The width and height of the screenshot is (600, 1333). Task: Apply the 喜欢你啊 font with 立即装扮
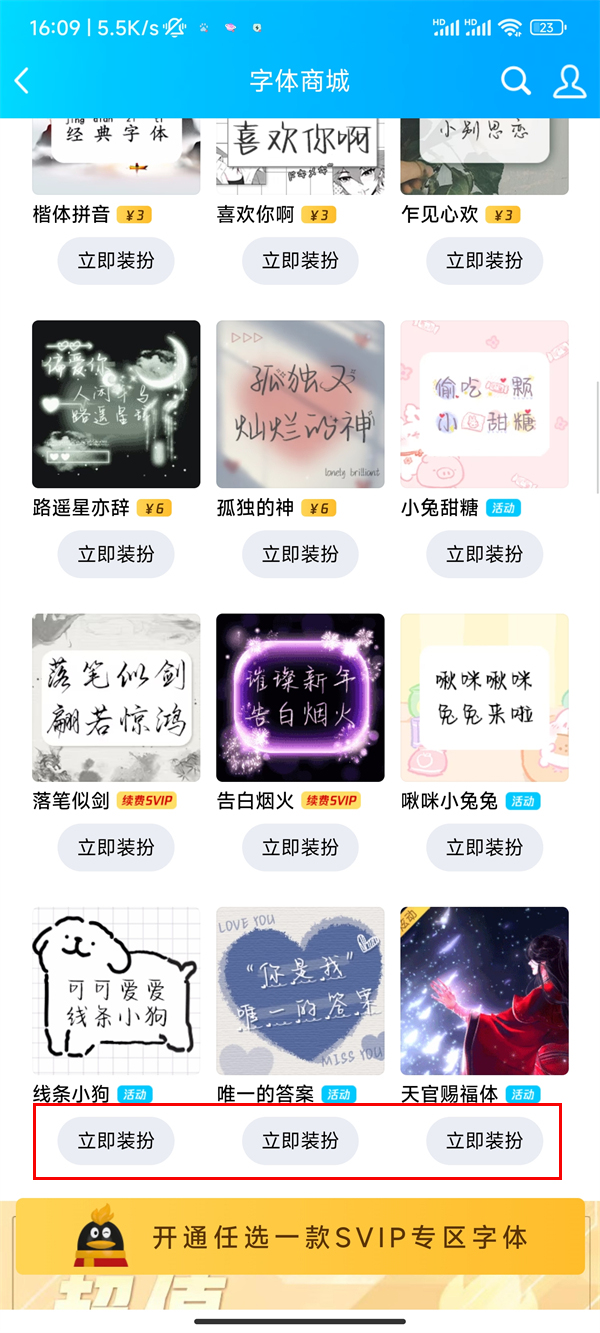pyautogui.click(x=300, y=261)
